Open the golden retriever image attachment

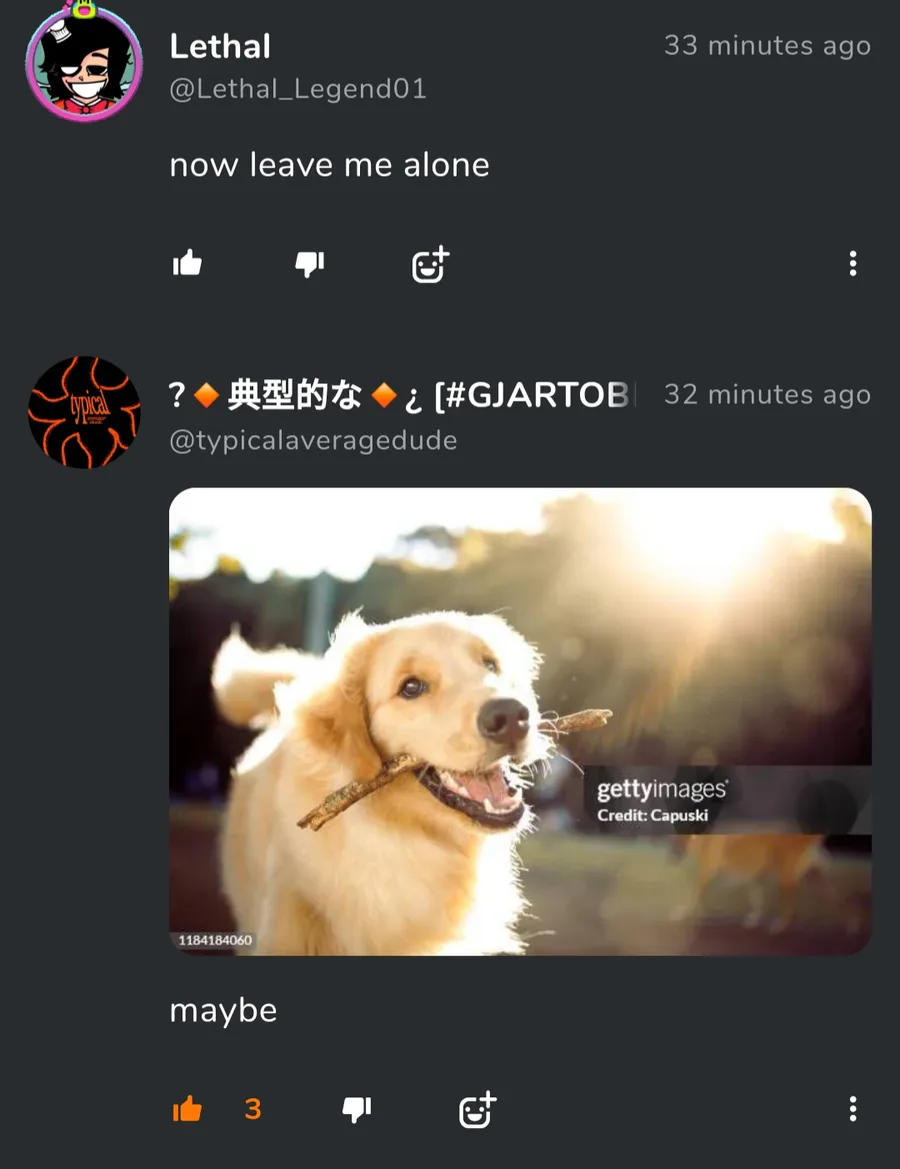520,721
